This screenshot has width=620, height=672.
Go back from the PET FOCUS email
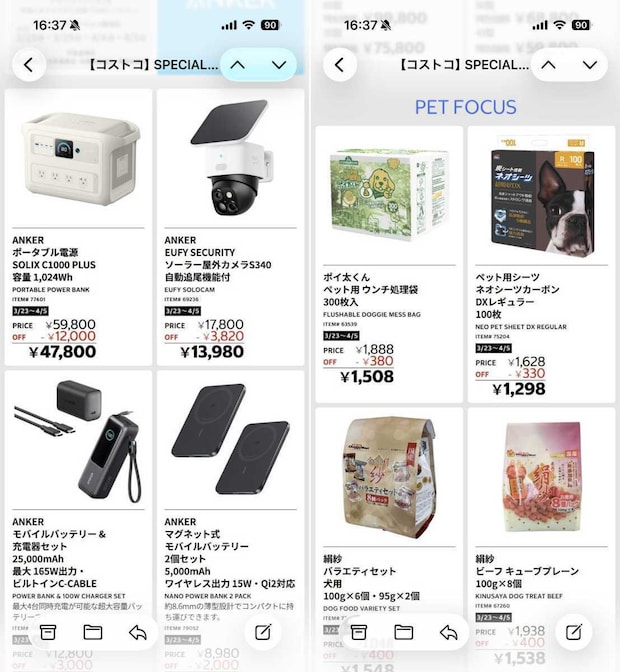[339, 65]
